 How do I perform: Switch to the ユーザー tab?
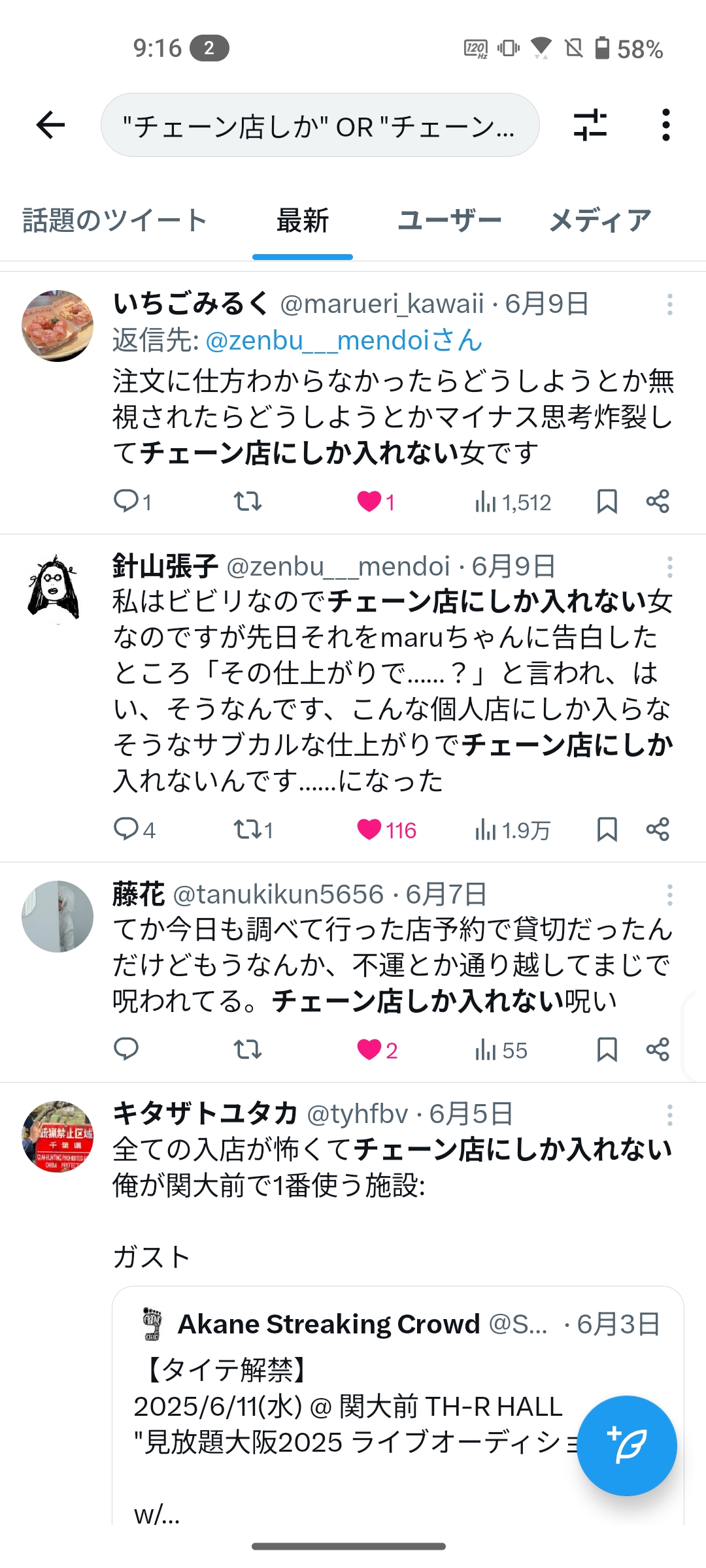point(449,221)
